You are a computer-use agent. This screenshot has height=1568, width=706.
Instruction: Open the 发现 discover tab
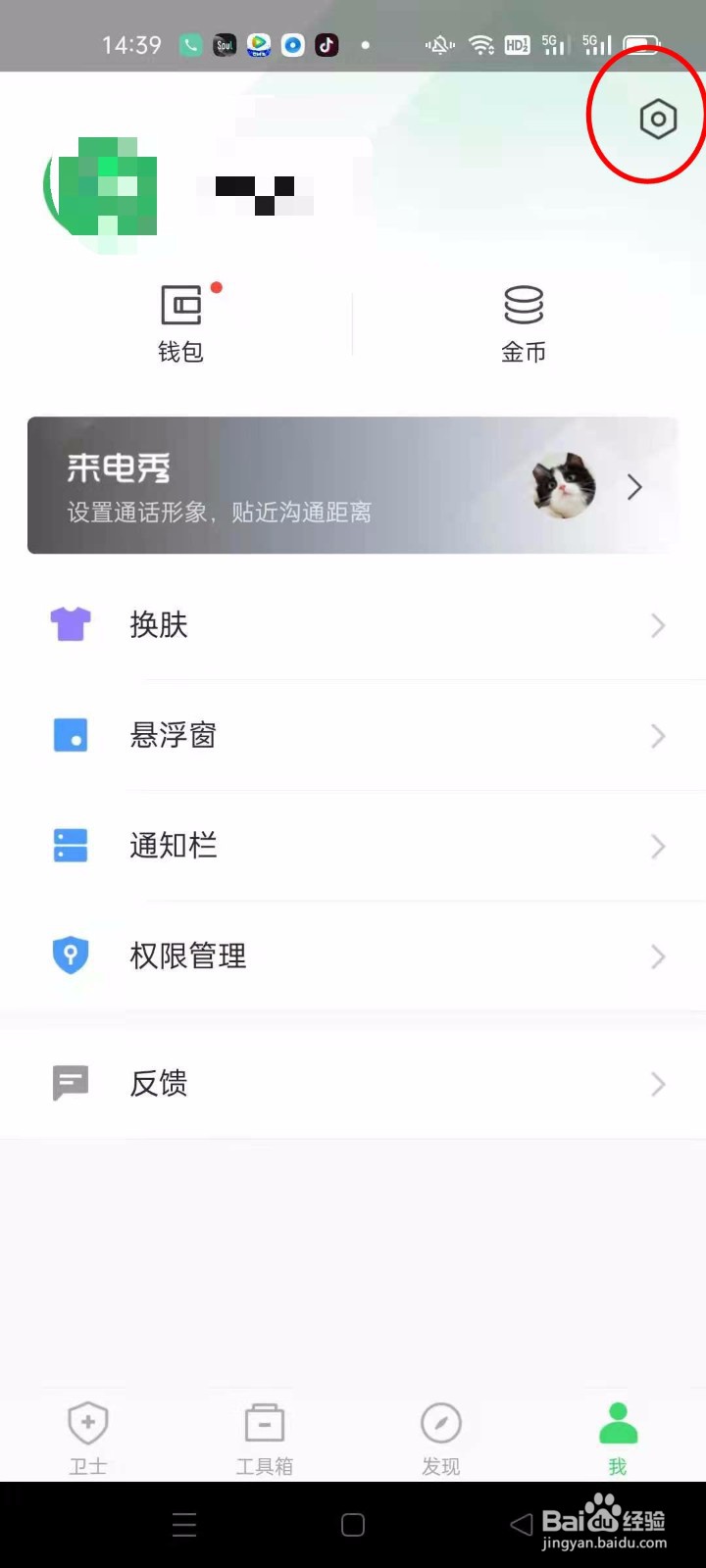440,1436
